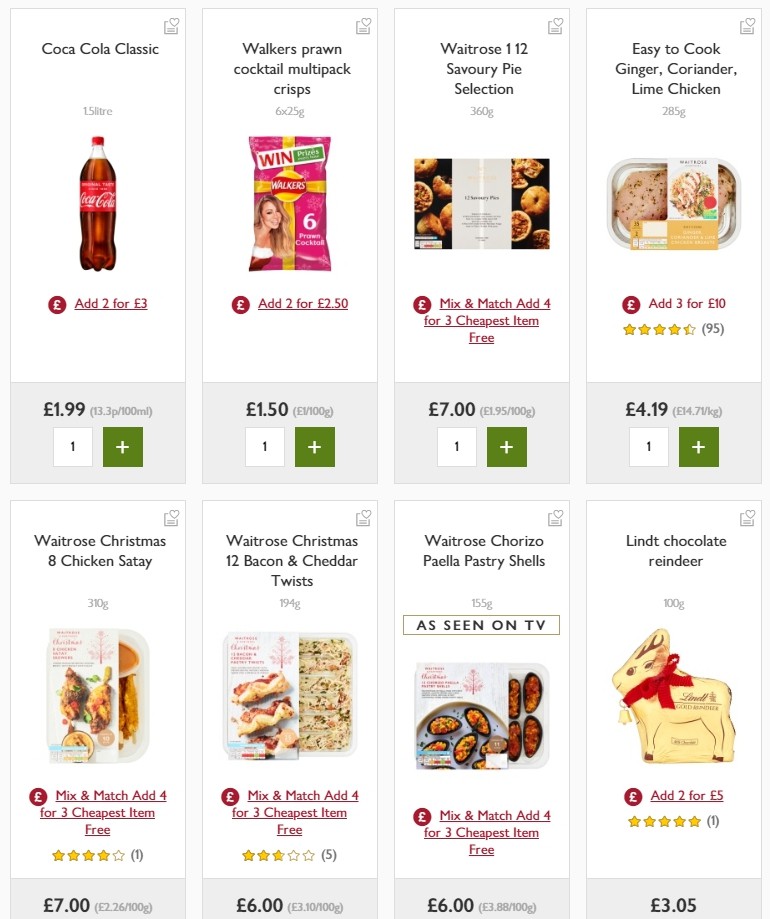Click the Coca Cola bottle product image
This screenshot has height=919, width=770.
point(97,205)
